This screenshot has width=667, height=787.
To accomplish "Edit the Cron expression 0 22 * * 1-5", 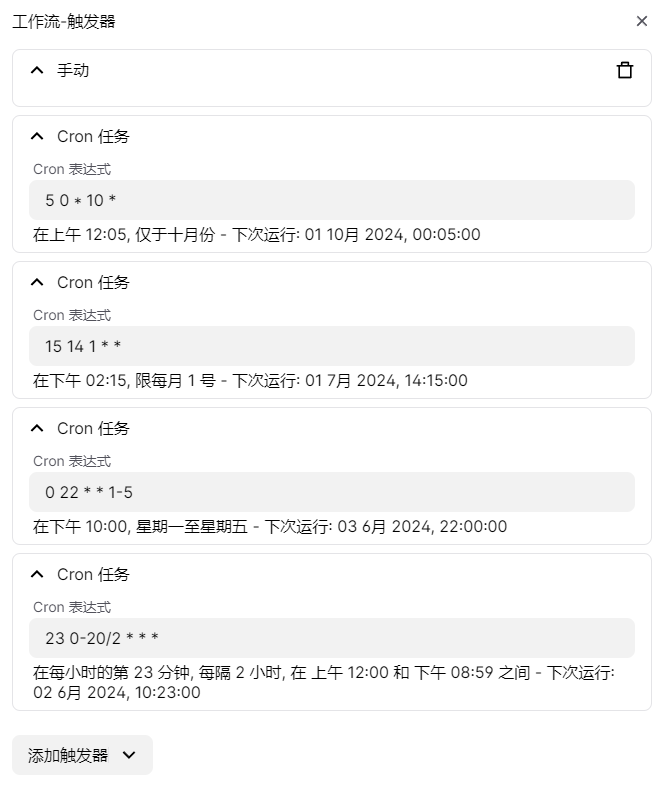I will (x=332, y=492).
